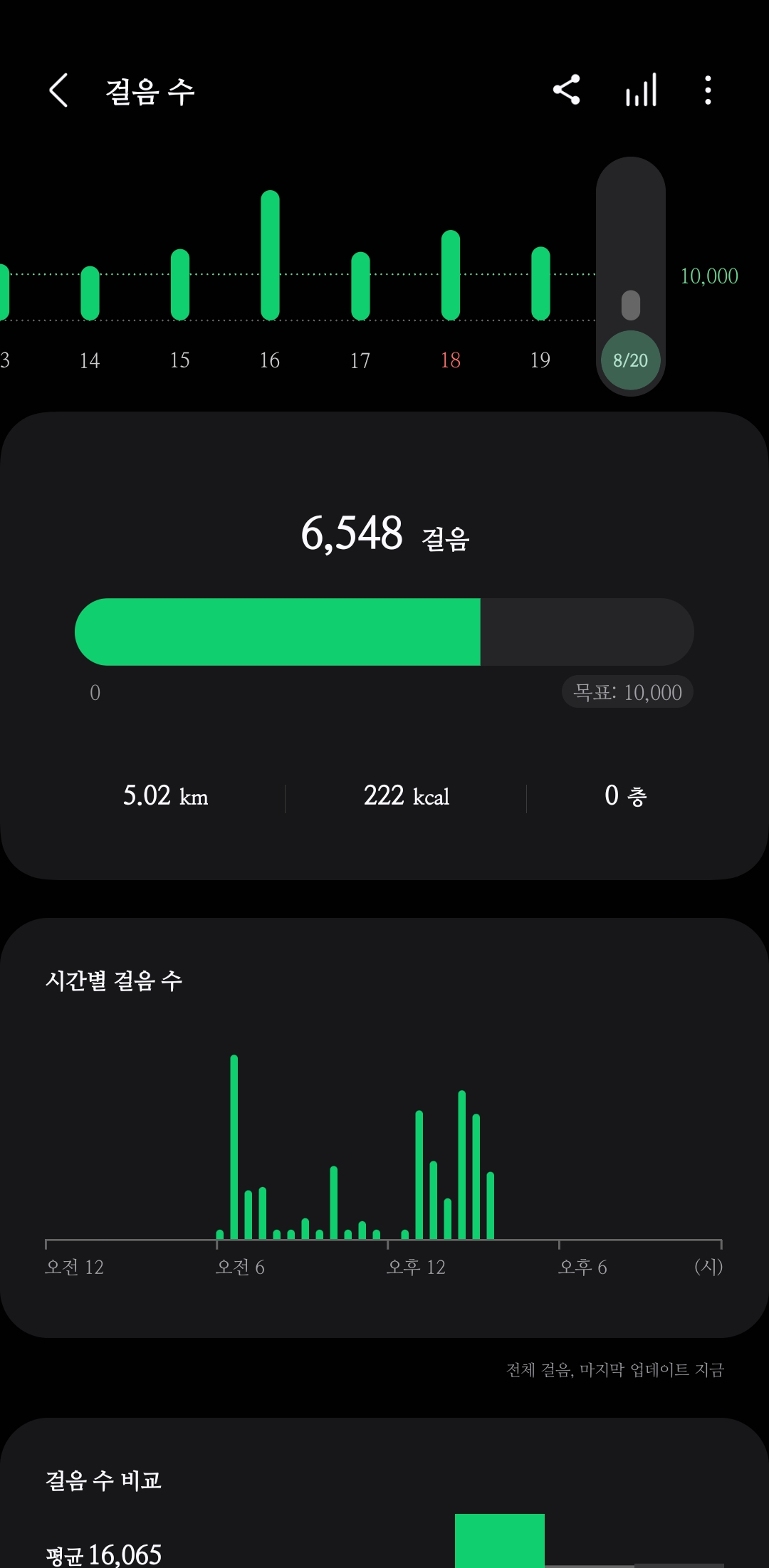
Task: Tap the 목표: 10,000 step goal chip
Action: click(x=627, y=692)
